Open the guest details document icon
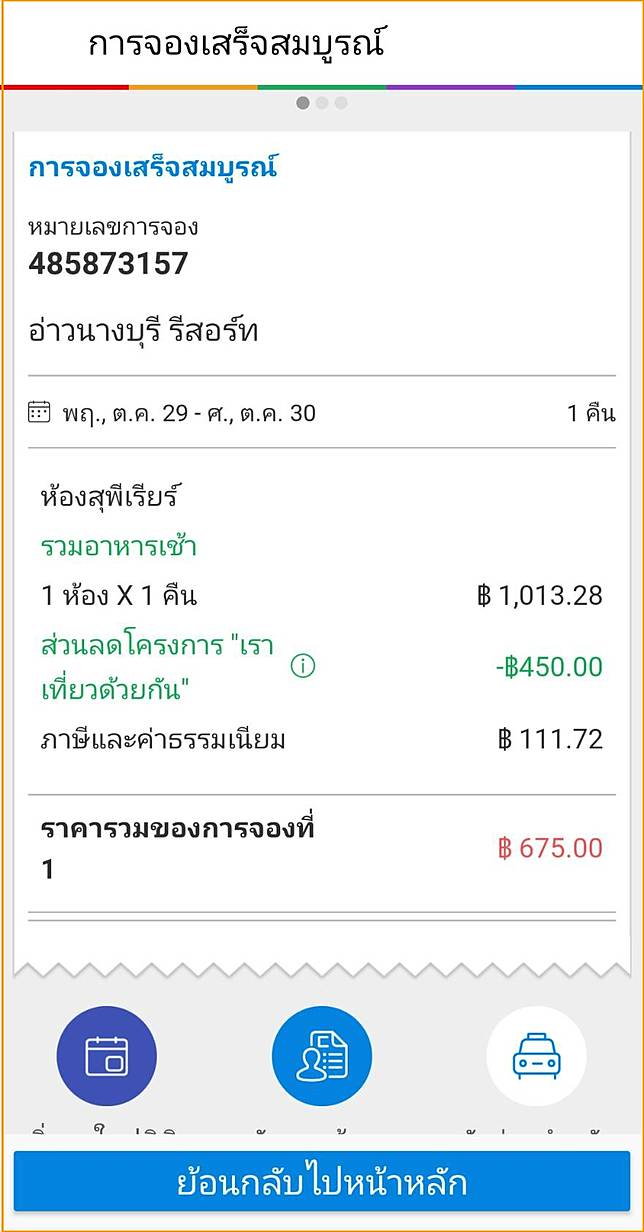This screenshot has width=644, height=1232. tap(322, 1056)
